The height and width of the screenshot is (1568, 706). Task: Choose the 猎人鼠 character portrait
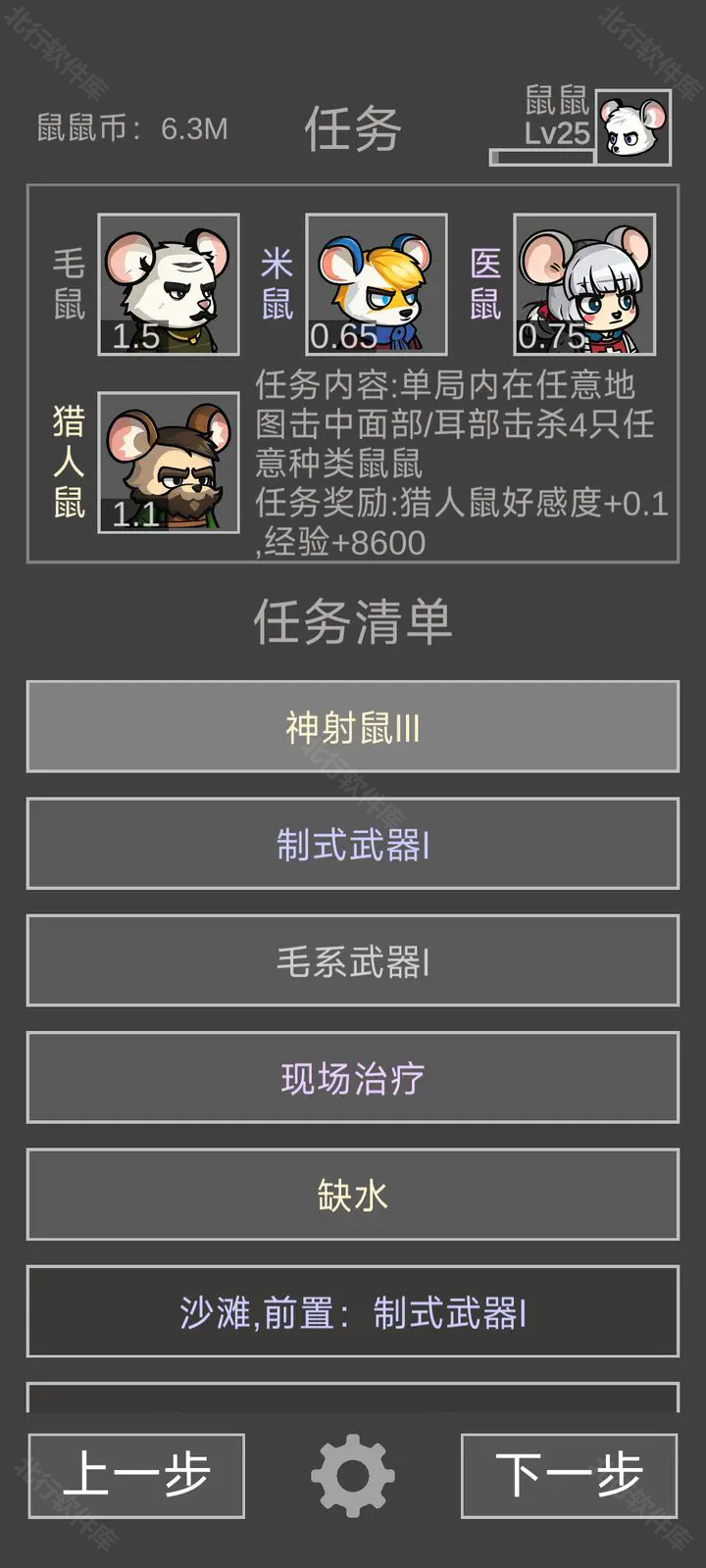pos(169,463)
